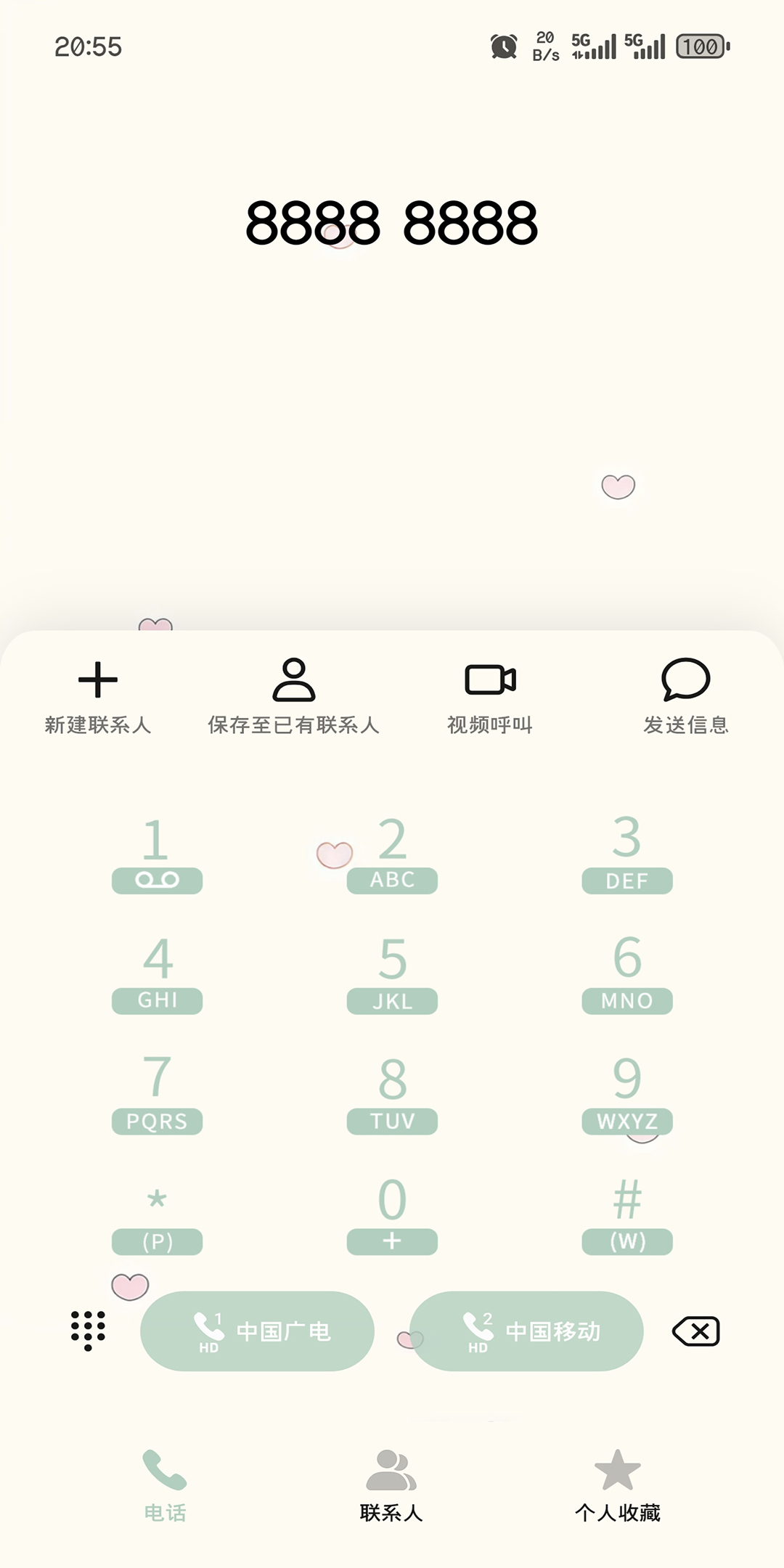This screenshot has height=1568, width=784.
Task: Start a 视频呼叫 video call
Action: [x=490, y=695]
